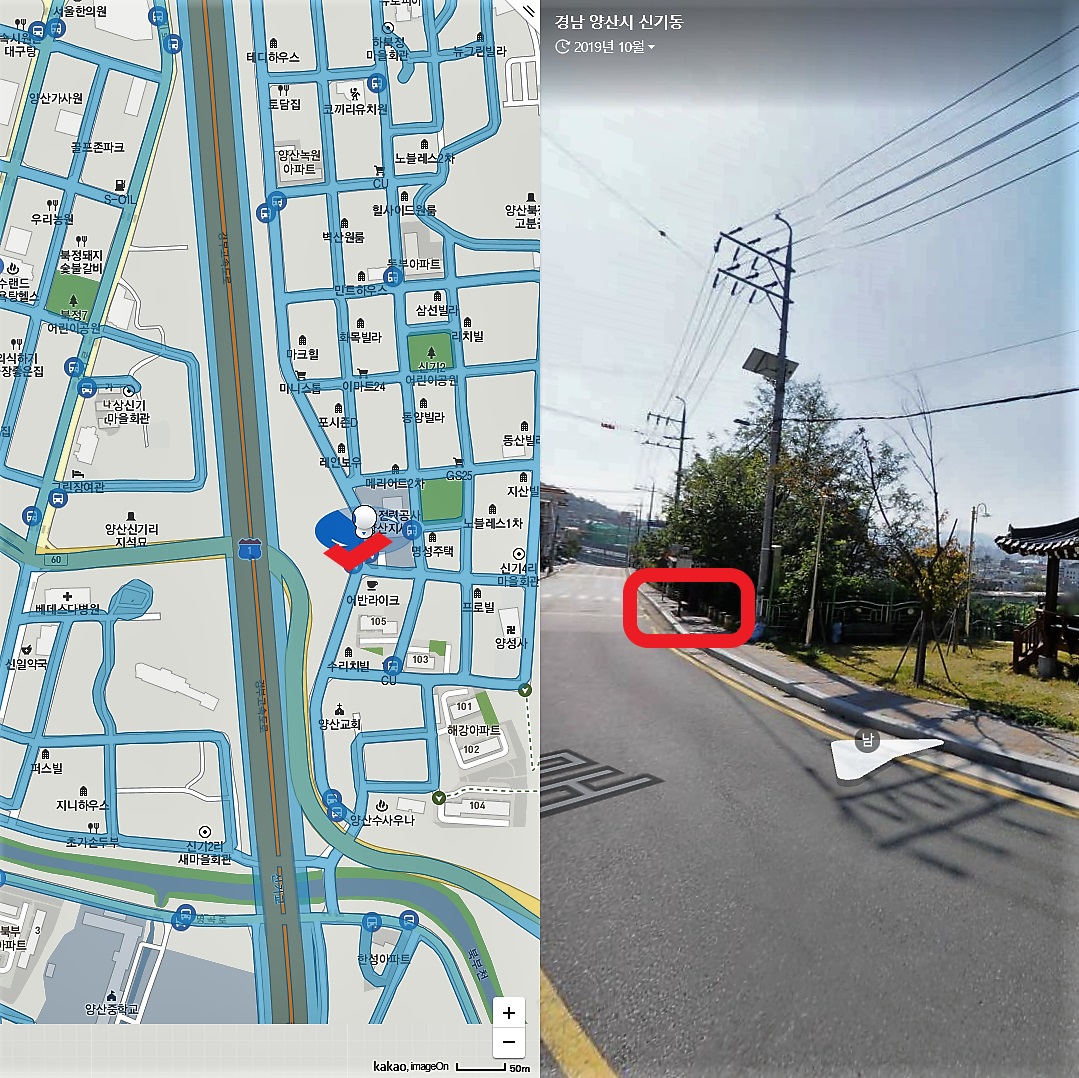Zoom in on the map
1079x1078 pixels.
(509, 1013)
